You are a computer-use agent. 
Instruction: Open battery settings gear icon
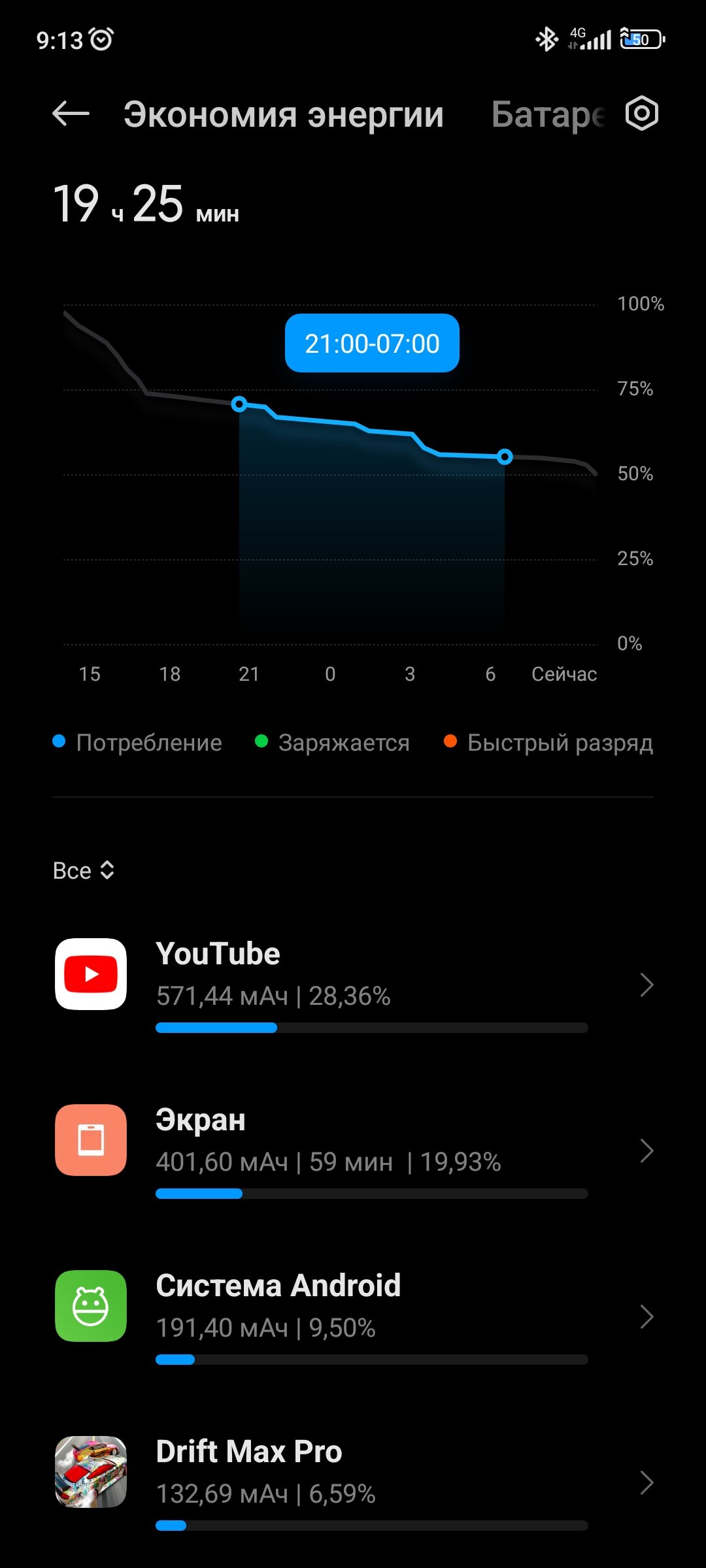(642, 114)
